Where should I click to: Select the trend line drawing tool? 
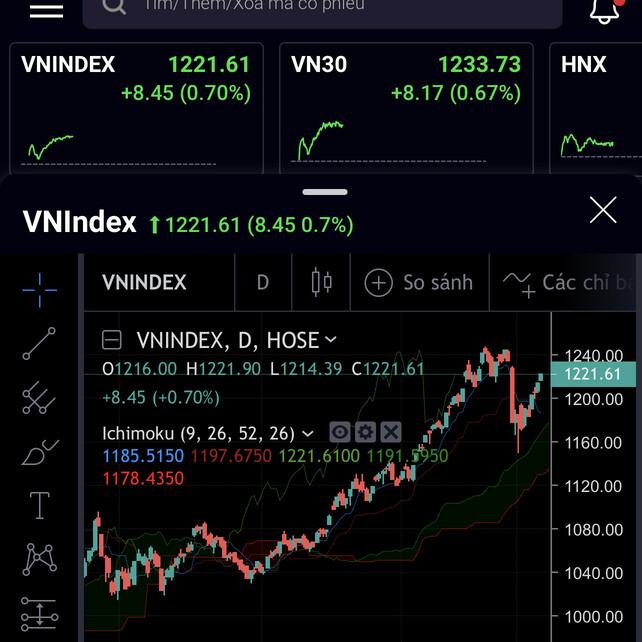39,343
